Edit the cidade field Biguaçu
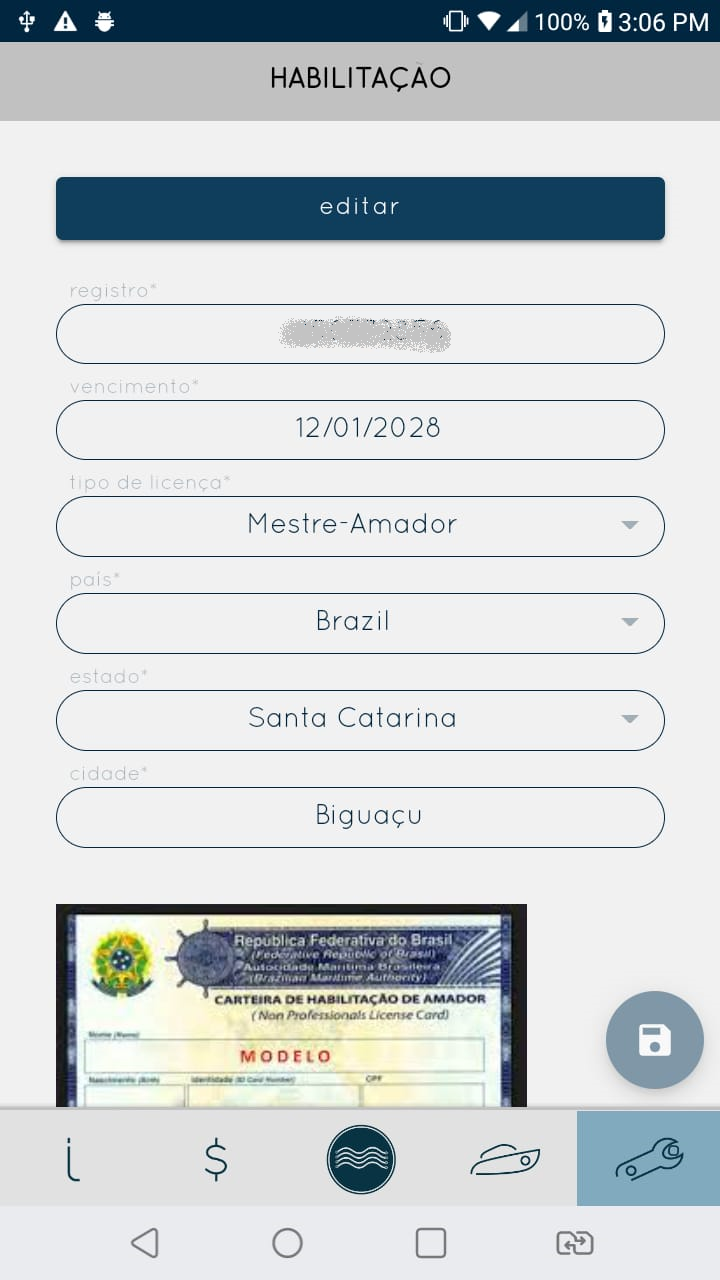Image resolution: width=720 pixels, height=1280 pixels. 360,817
